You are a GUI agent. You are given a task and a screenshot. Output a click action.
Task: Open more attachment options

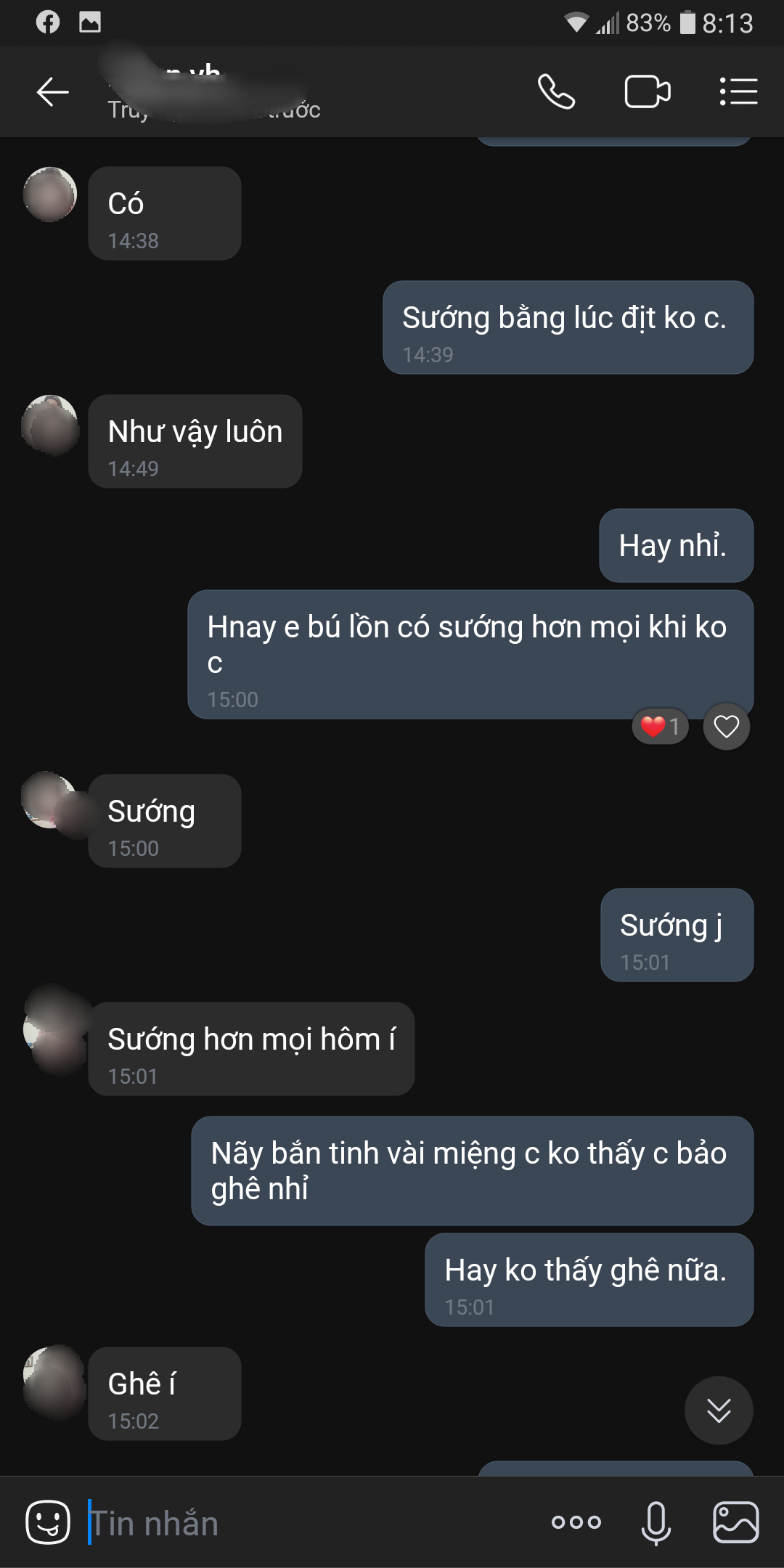[x=576, y=1522]
